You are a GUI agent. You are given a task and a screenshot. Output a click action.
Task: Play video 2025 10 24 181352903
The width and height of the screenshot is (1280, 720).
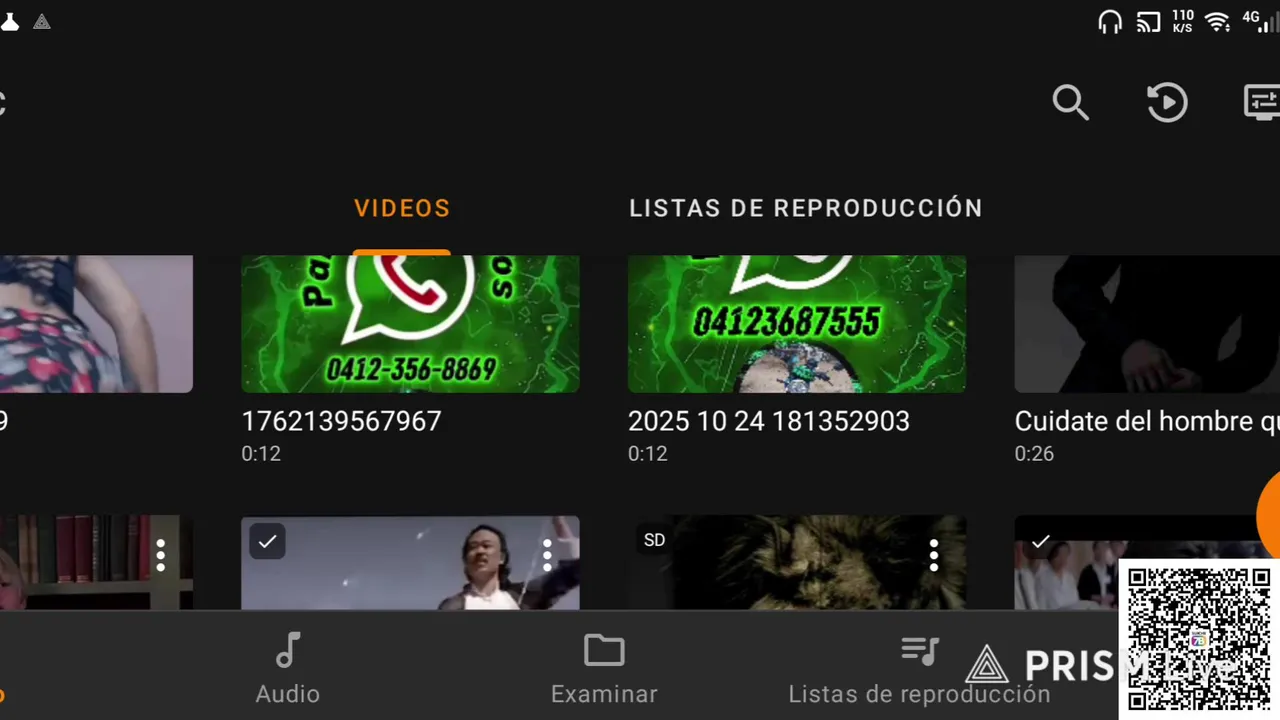[796, 325]
